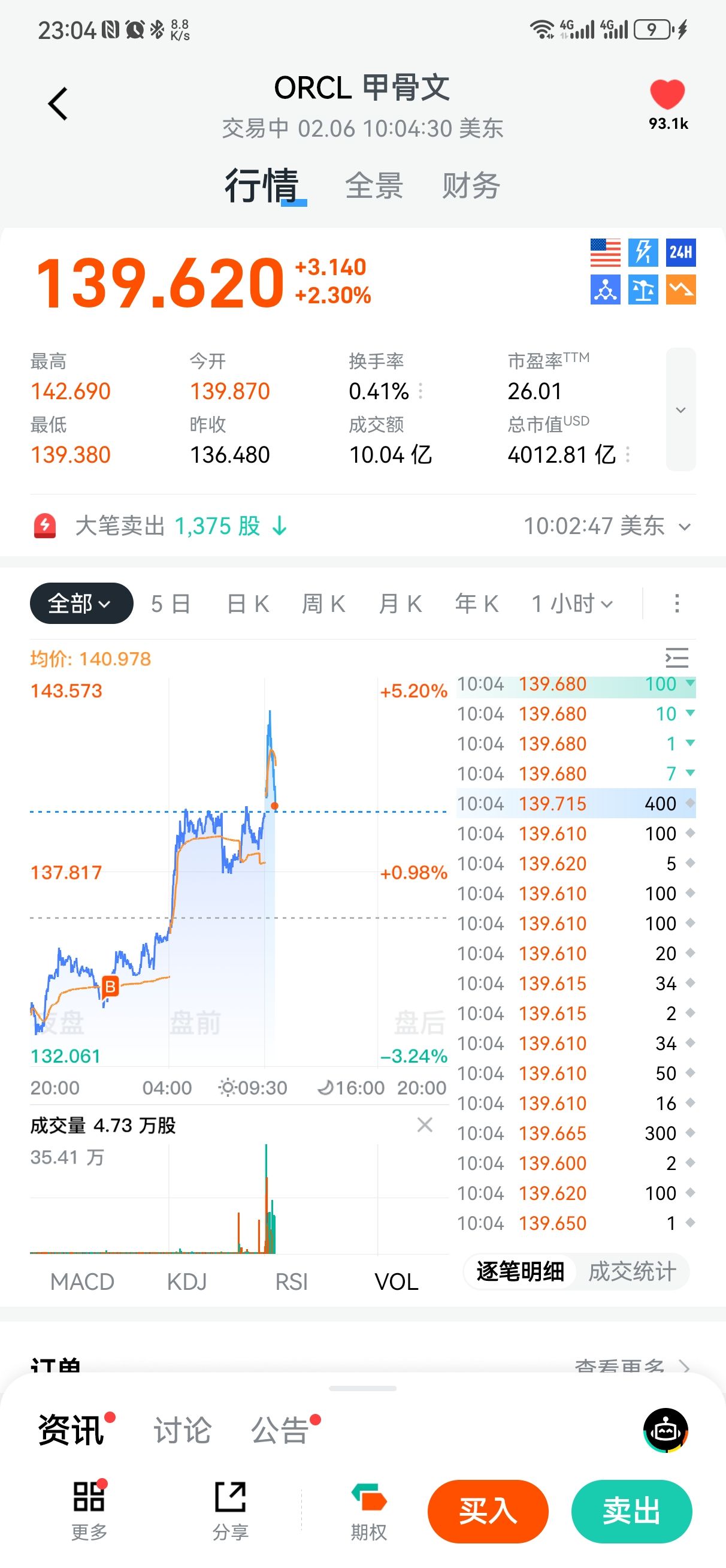726x1568 pixels.
Task: Show the 日K chart
Action: [x=247, y=604]
